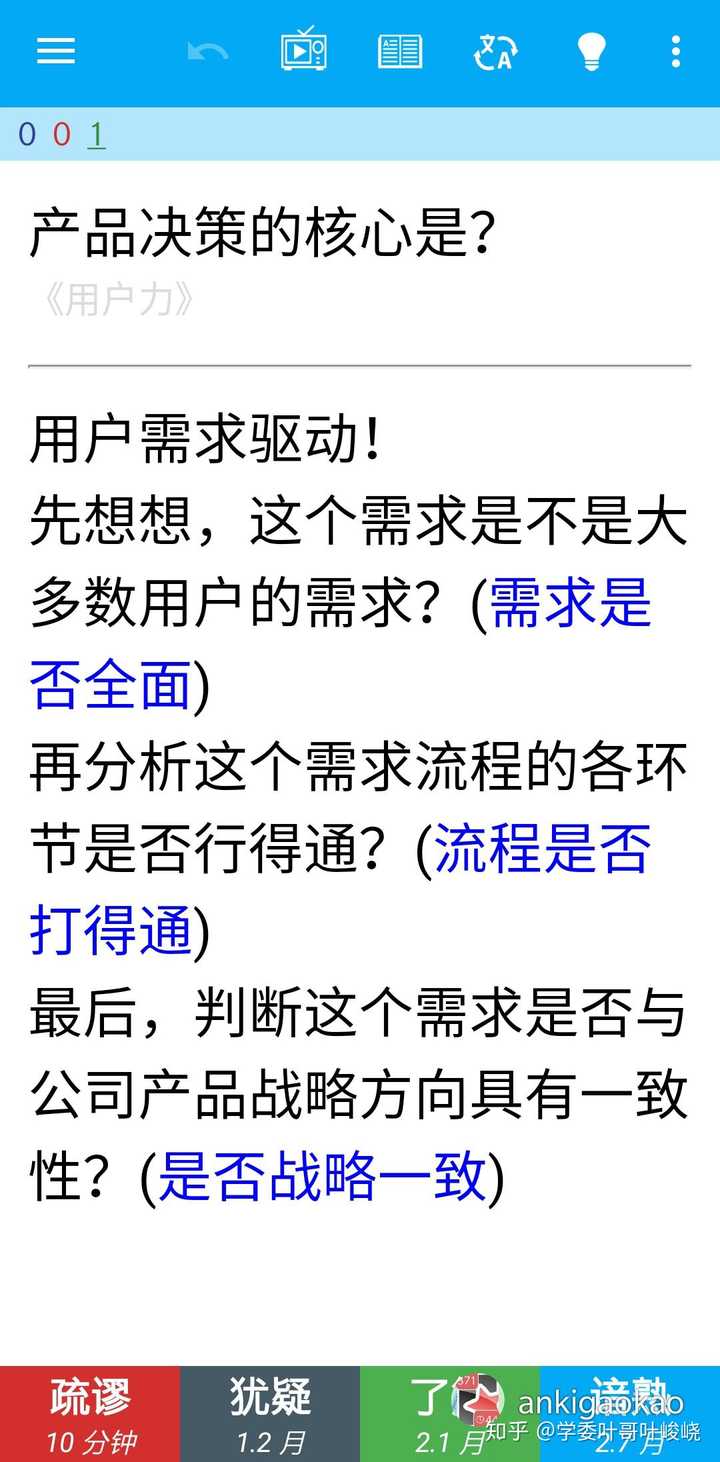
Task: Choose the blue 2.7 月 answer button
Action: point(630,1413)
